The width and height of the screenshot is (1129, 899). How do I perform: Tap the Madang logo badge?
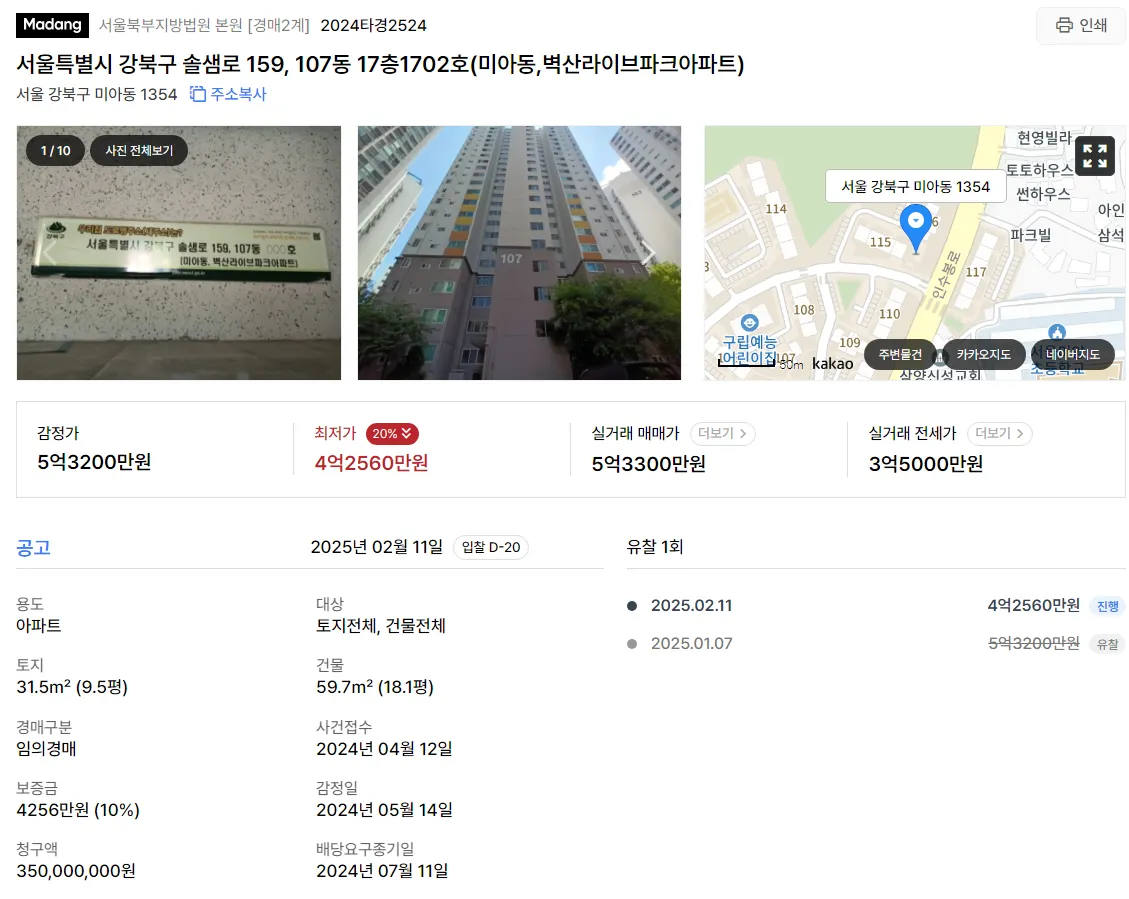click(53, 24)
